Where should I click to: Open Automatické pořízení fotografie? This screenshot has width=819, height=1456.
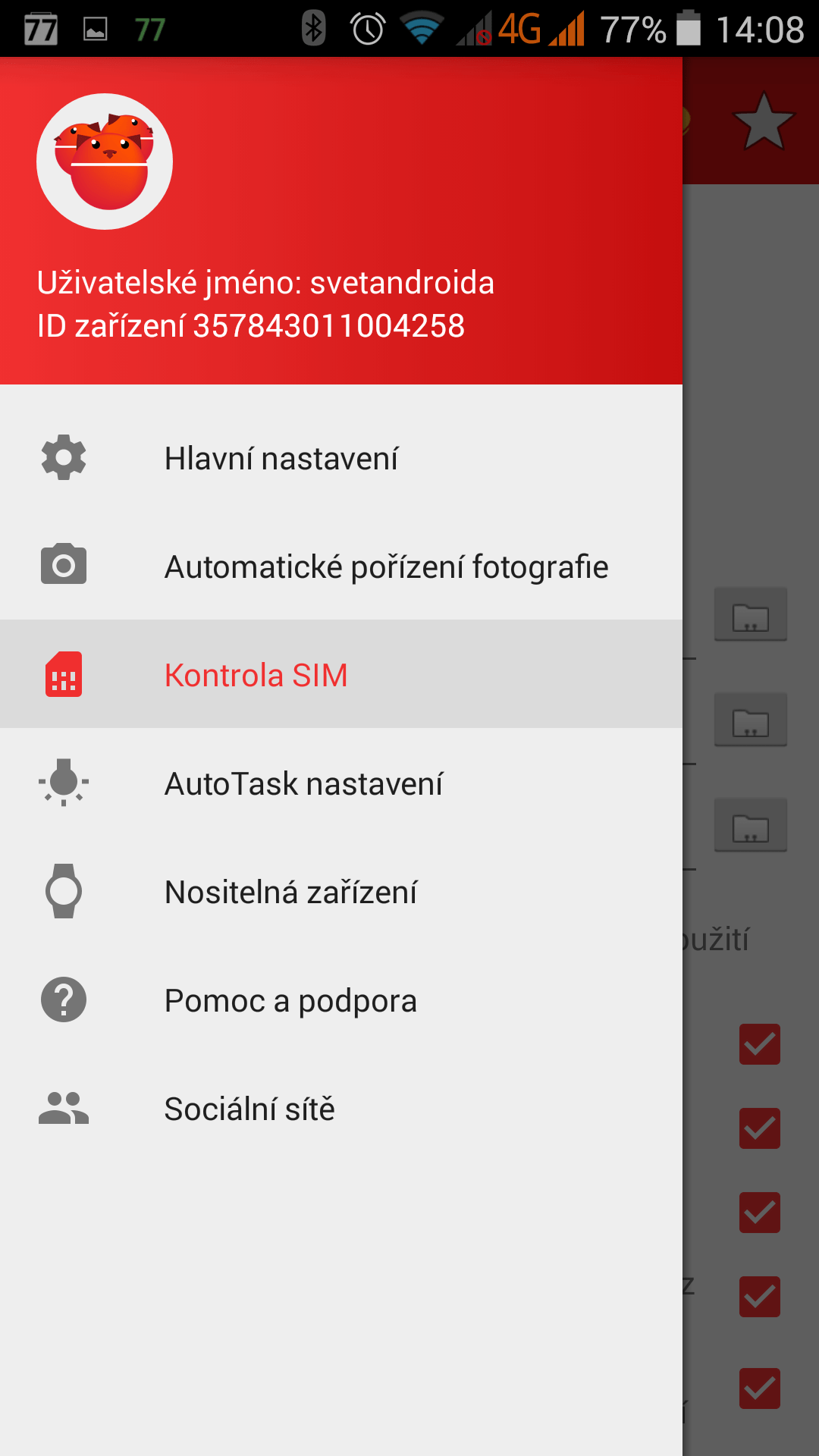(x=341, y=566)
